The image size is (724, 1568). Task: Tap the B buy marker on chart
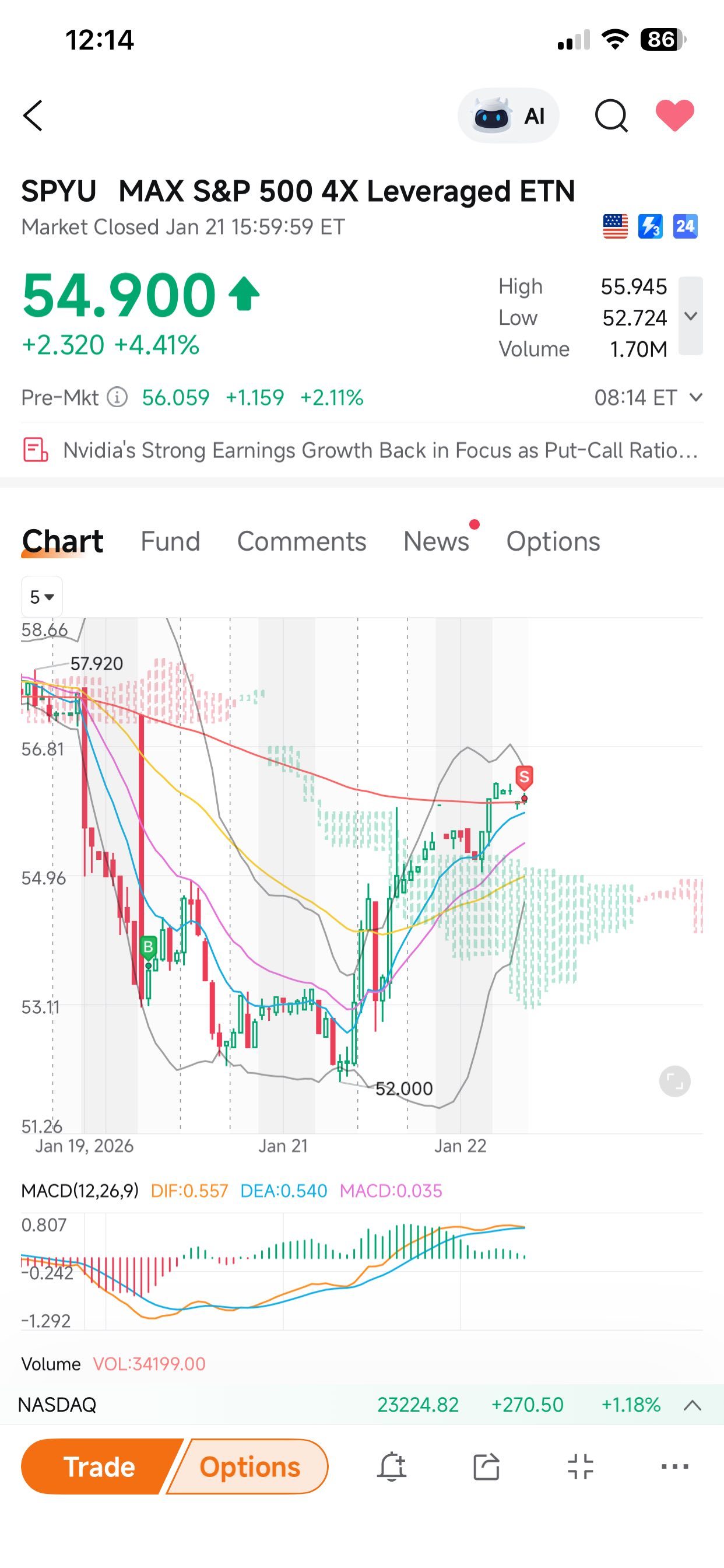148,947
